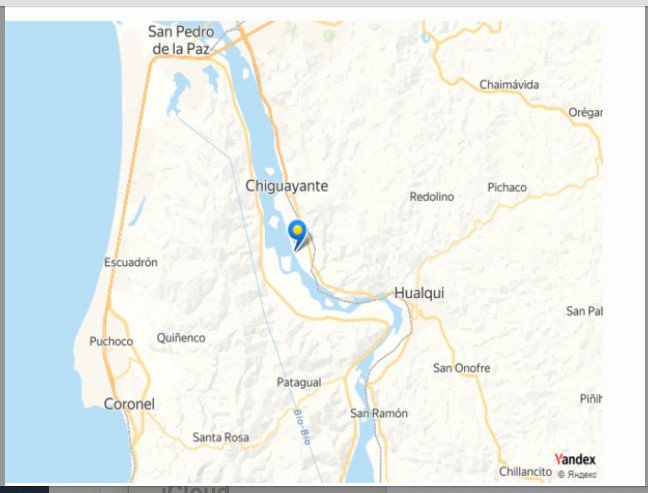Image resolution: width=648 pixels, height=493 pixels.
Task: Tap the location pin near Chiguayante
Action: click(297, 233)
